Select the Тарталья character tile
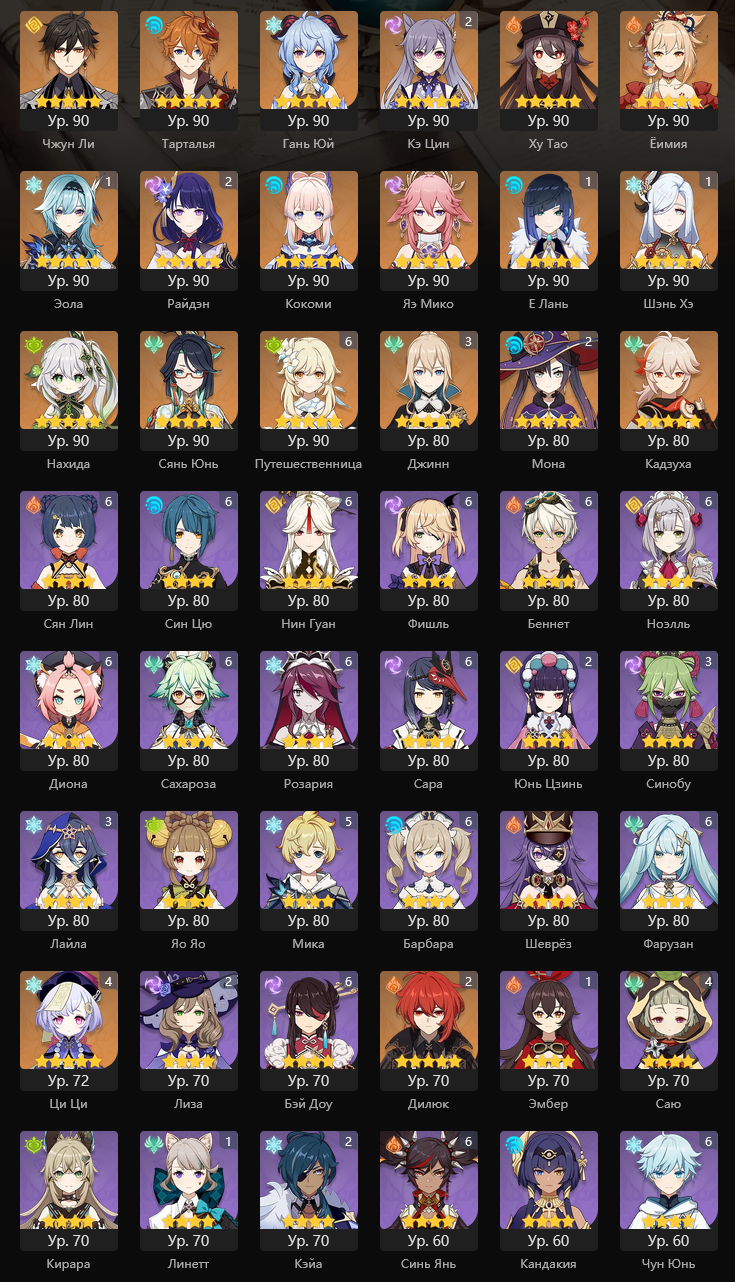735x1282 pixels. tap(189, 70)
